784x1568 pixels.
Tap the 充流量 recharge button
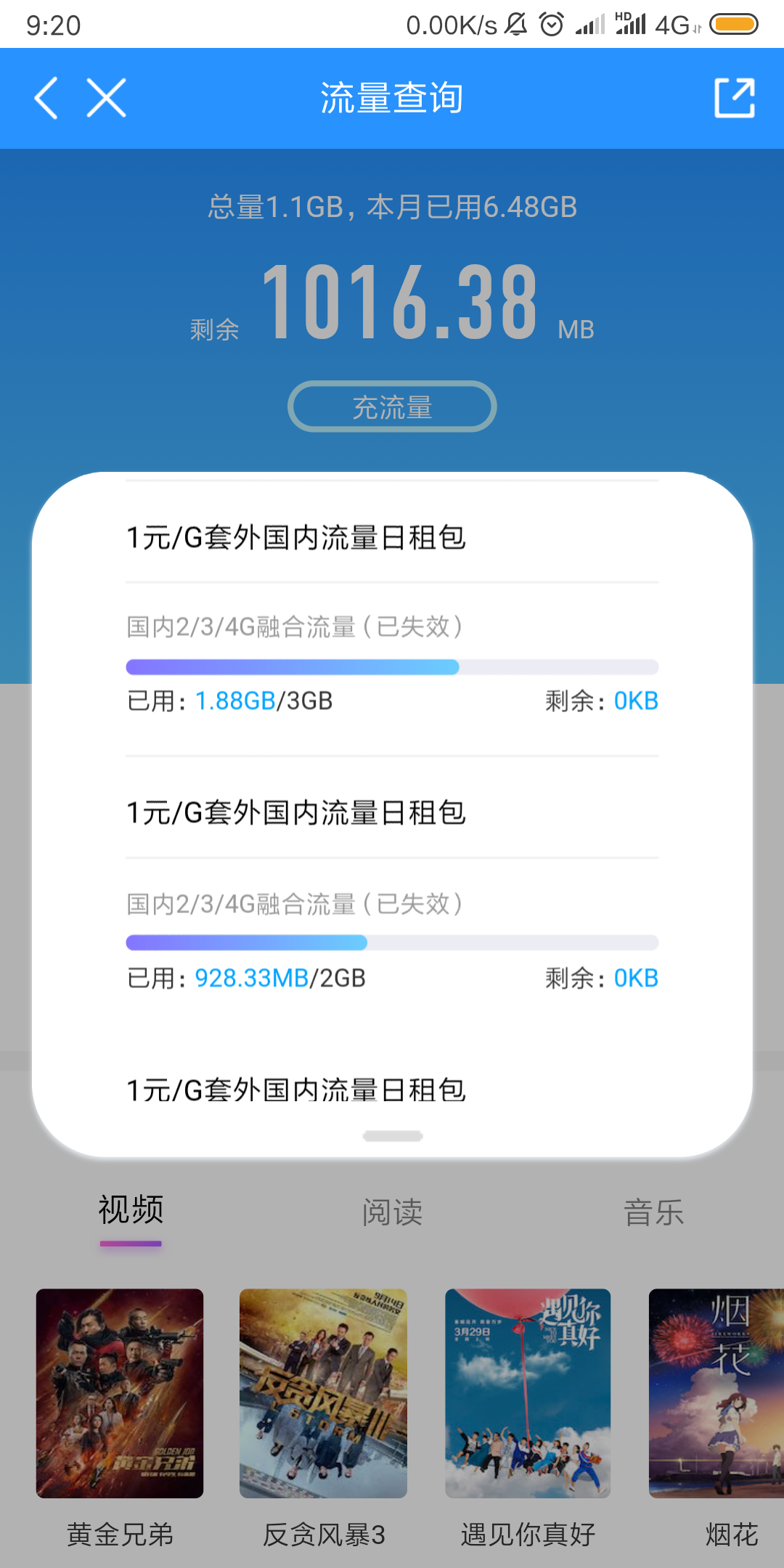[392, 407]
